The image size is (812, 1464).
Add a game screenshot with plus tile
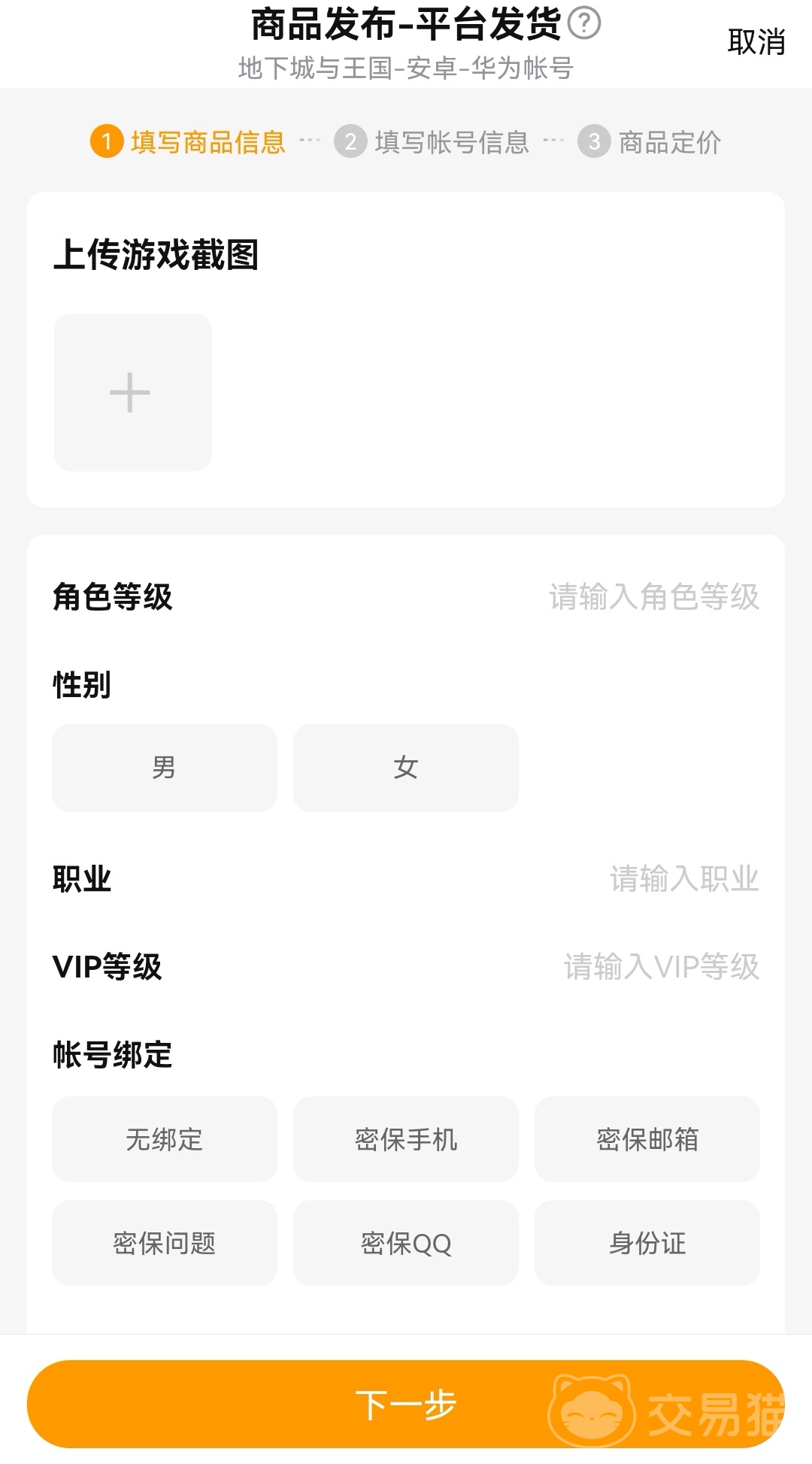(132, 393)
